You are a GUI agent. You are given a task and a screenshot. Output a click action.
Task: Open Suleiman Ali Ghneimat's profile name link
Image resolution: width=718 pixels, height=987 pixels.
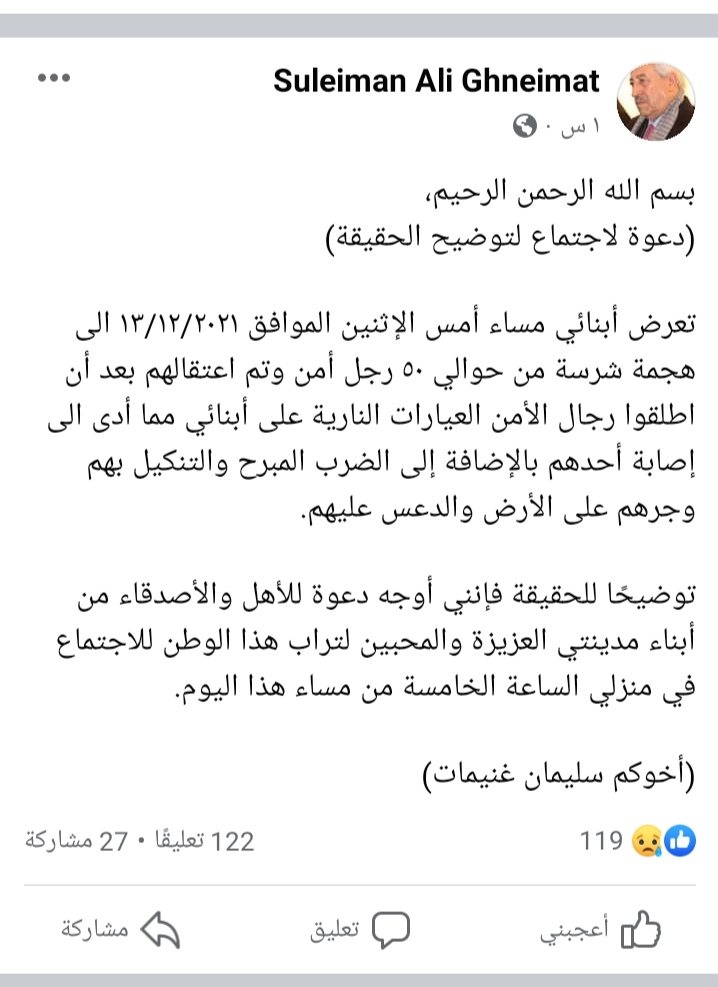pyautogui.click(x=435, y=81)
